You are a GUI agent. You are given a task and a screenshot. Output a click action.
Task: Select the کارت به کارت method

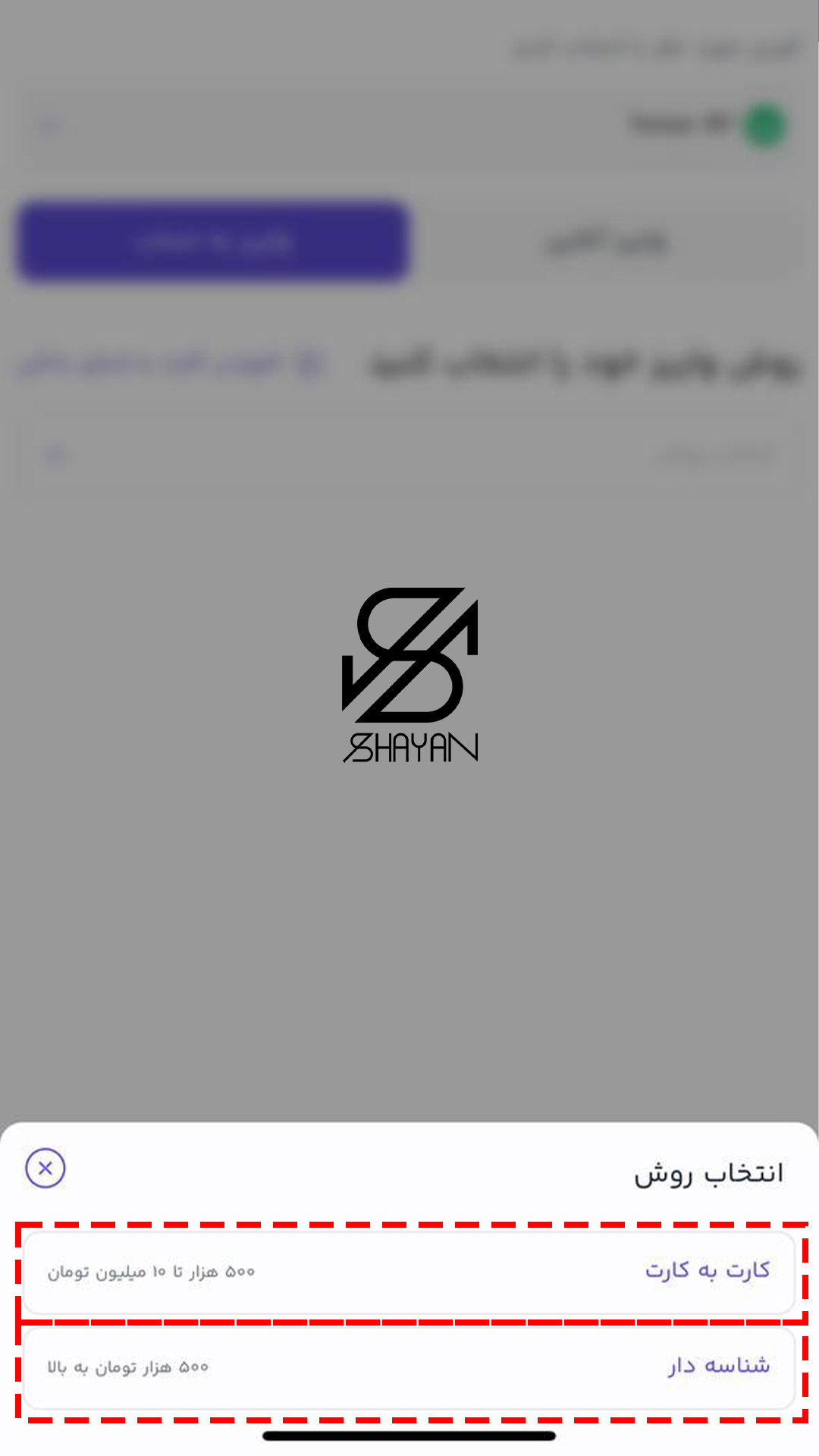[x=409, y=1272]
